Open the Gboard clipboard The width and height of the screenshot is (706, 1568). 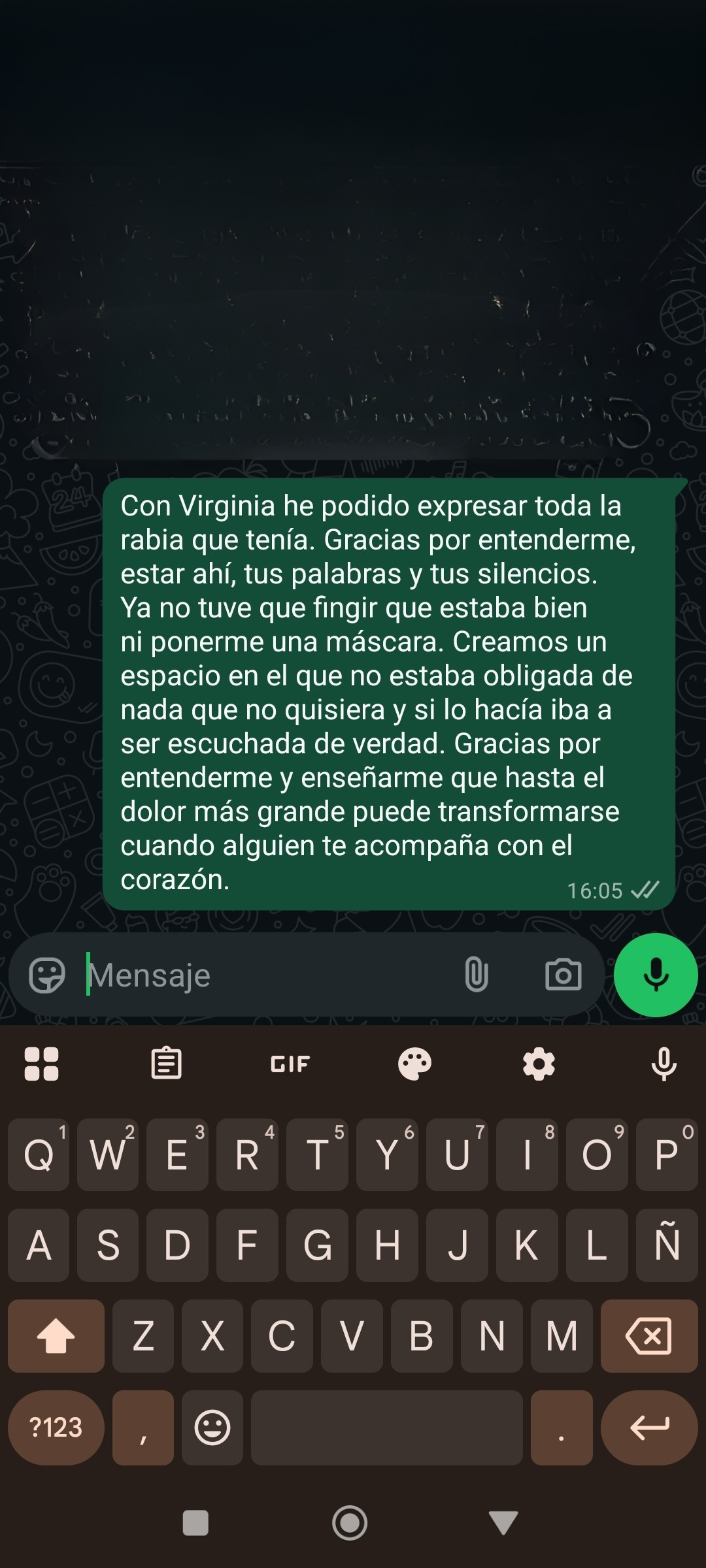(x=165, y=1063)
